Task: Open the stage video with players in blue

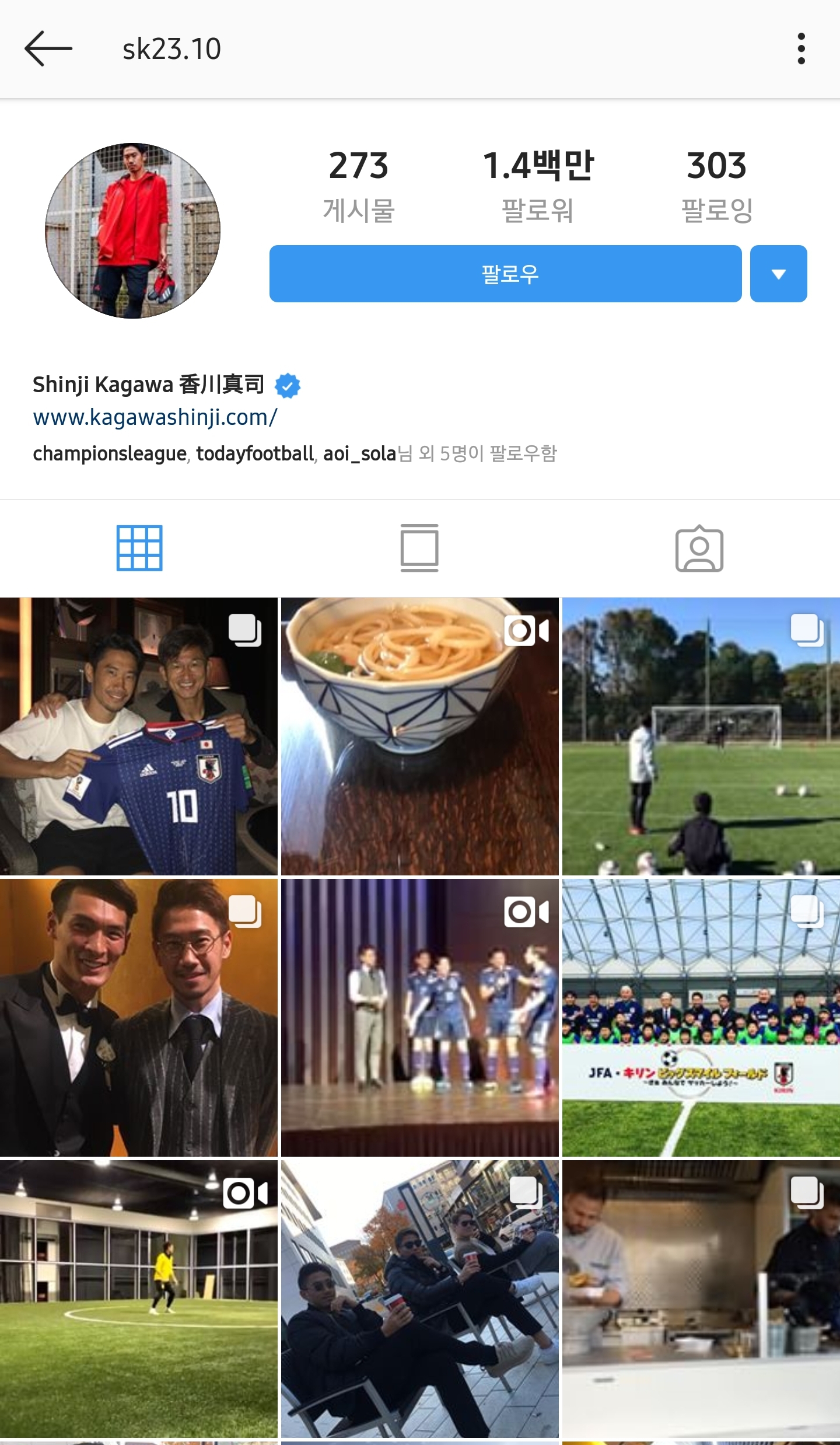Action: (420, 1017)
